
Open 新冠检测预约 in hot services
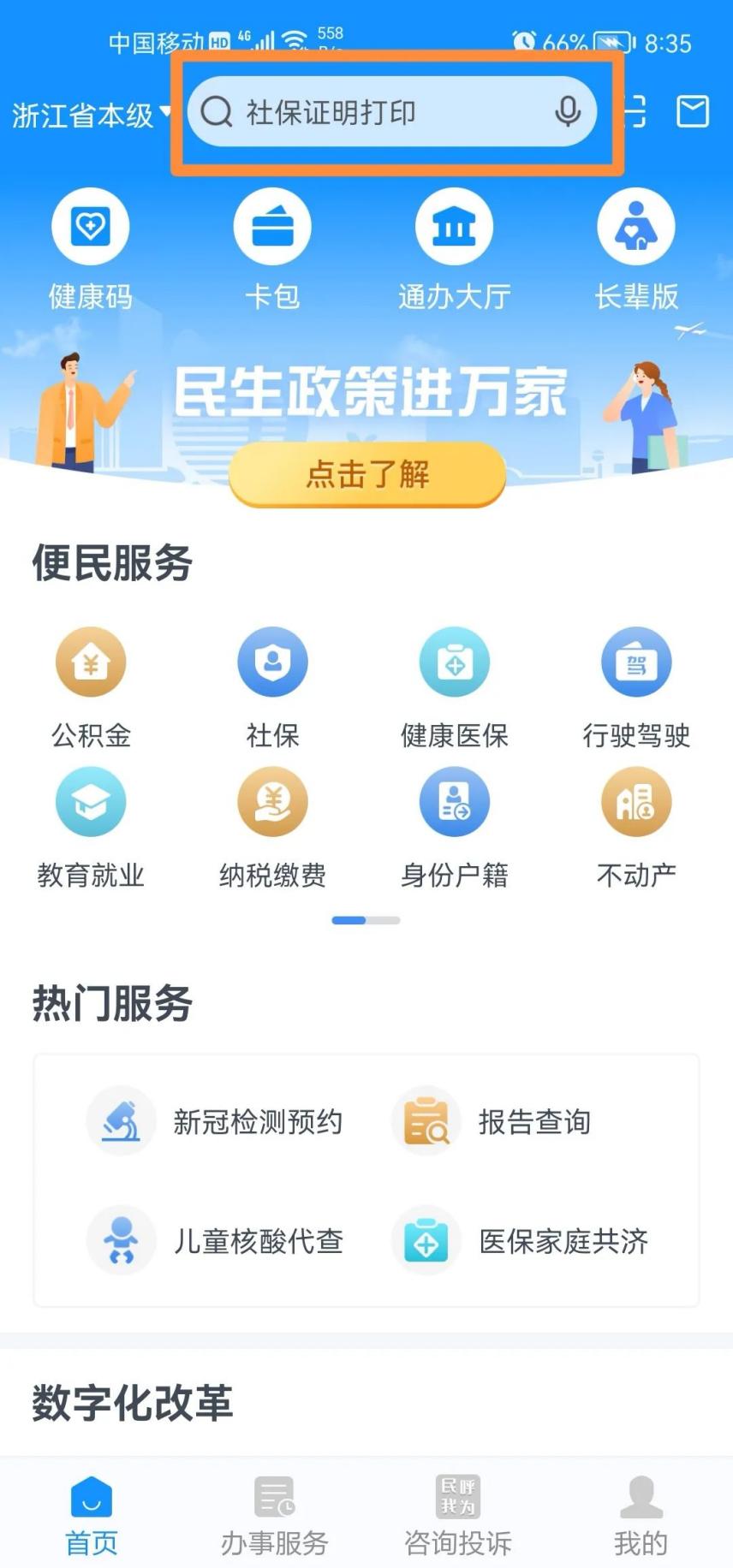point(215,1121)
